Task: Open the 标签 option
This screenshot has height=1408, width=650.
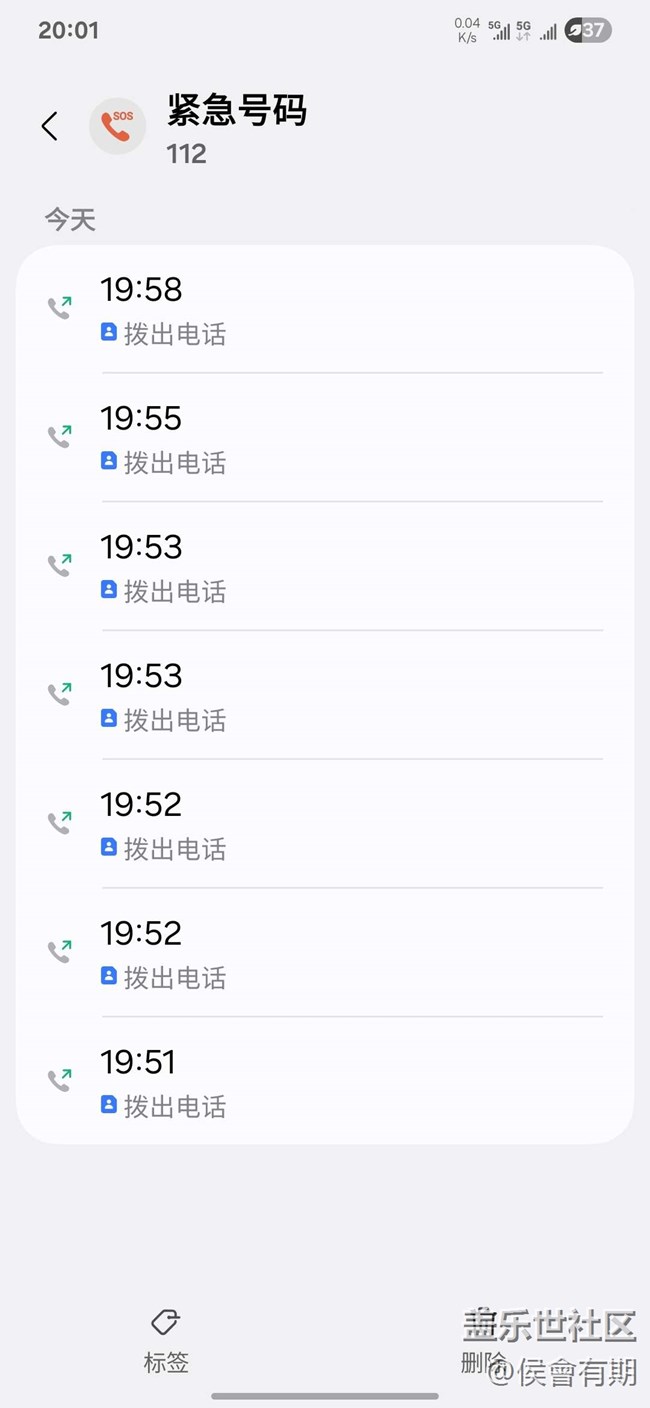Action: click(165, 1340)
